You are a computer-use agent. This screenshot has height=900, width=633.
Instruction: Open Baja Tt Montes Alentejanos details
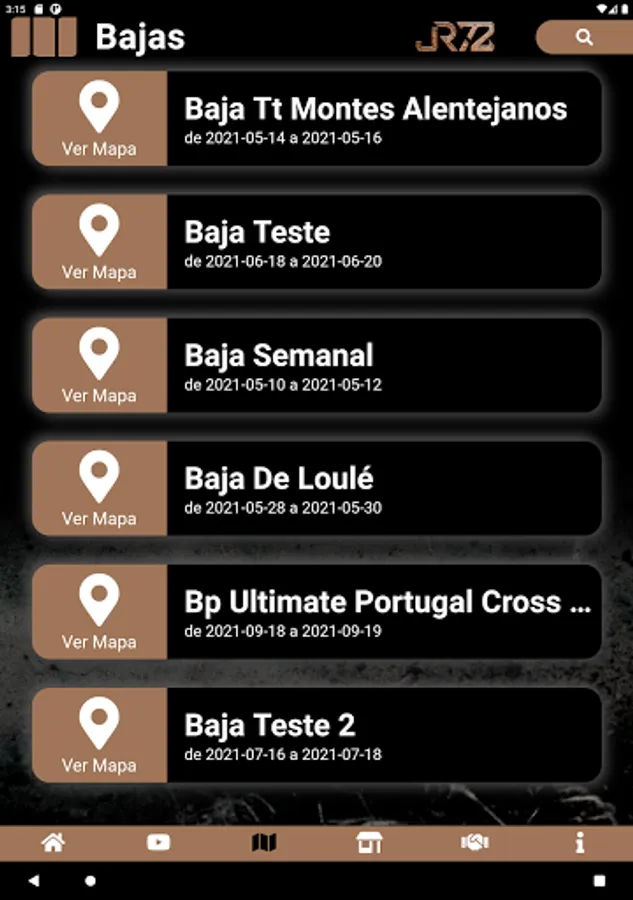pyautogui.click(x=384, y=119)
